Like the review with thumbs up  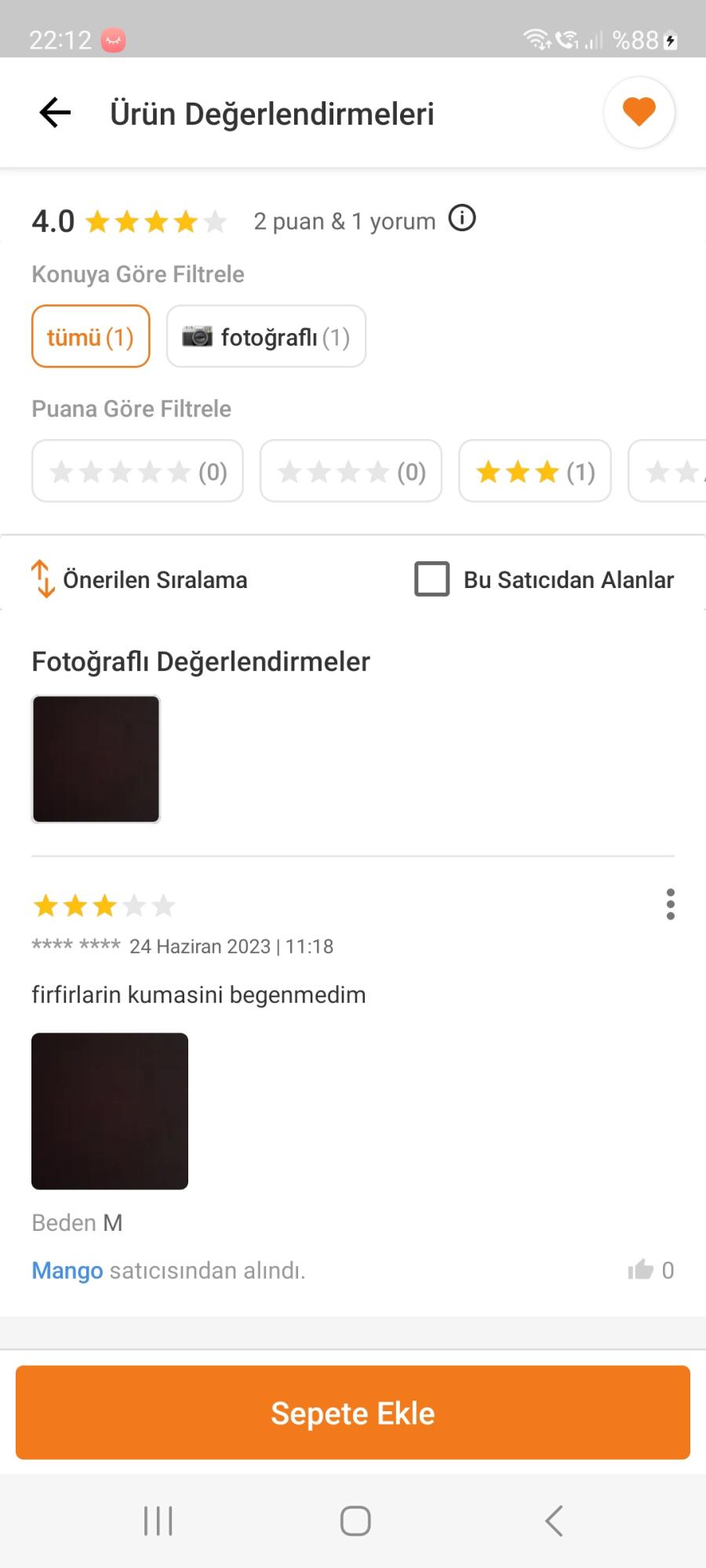(641, 1269)
